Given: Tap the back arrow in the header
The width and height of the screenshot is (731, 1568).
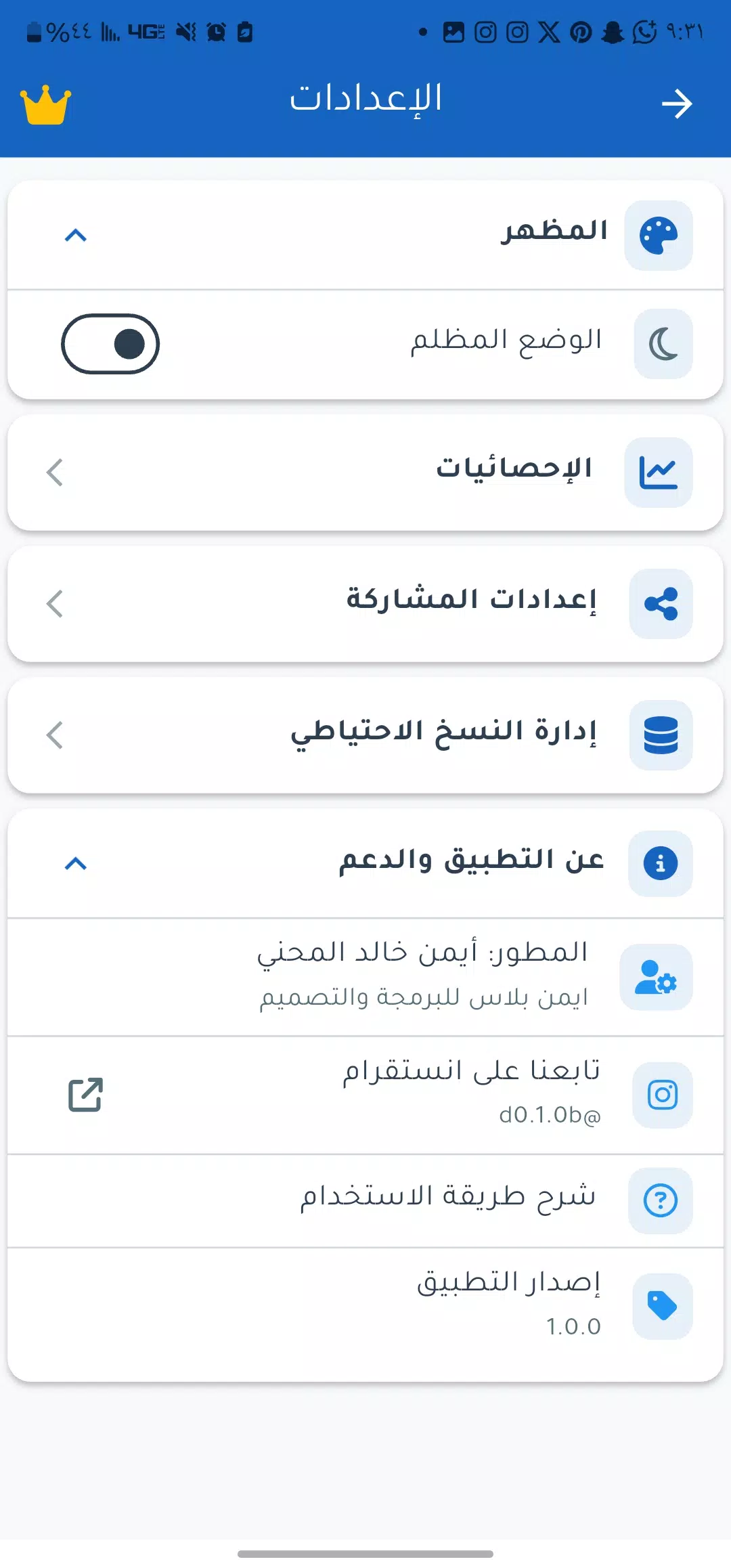Looking at the screenshot, I should [677, 104].
